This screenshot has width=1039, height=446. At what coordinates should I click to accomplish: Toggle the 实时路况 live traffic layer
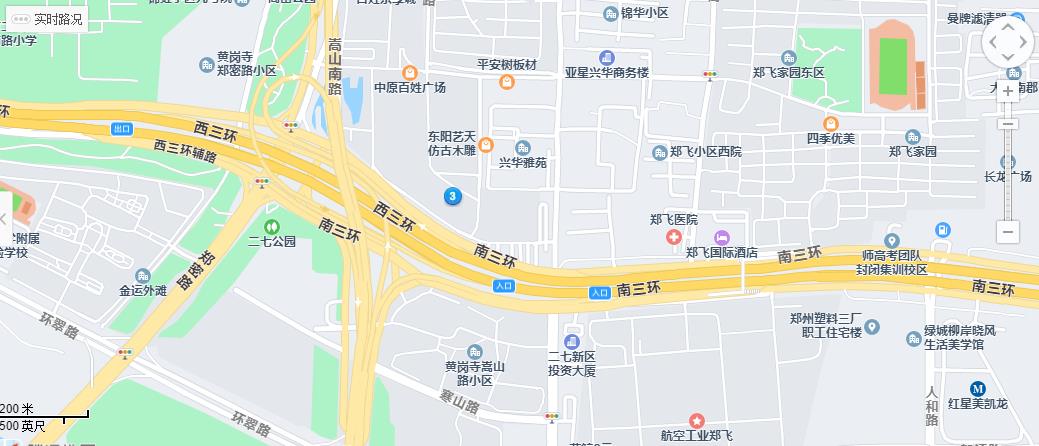click(46, 19)
